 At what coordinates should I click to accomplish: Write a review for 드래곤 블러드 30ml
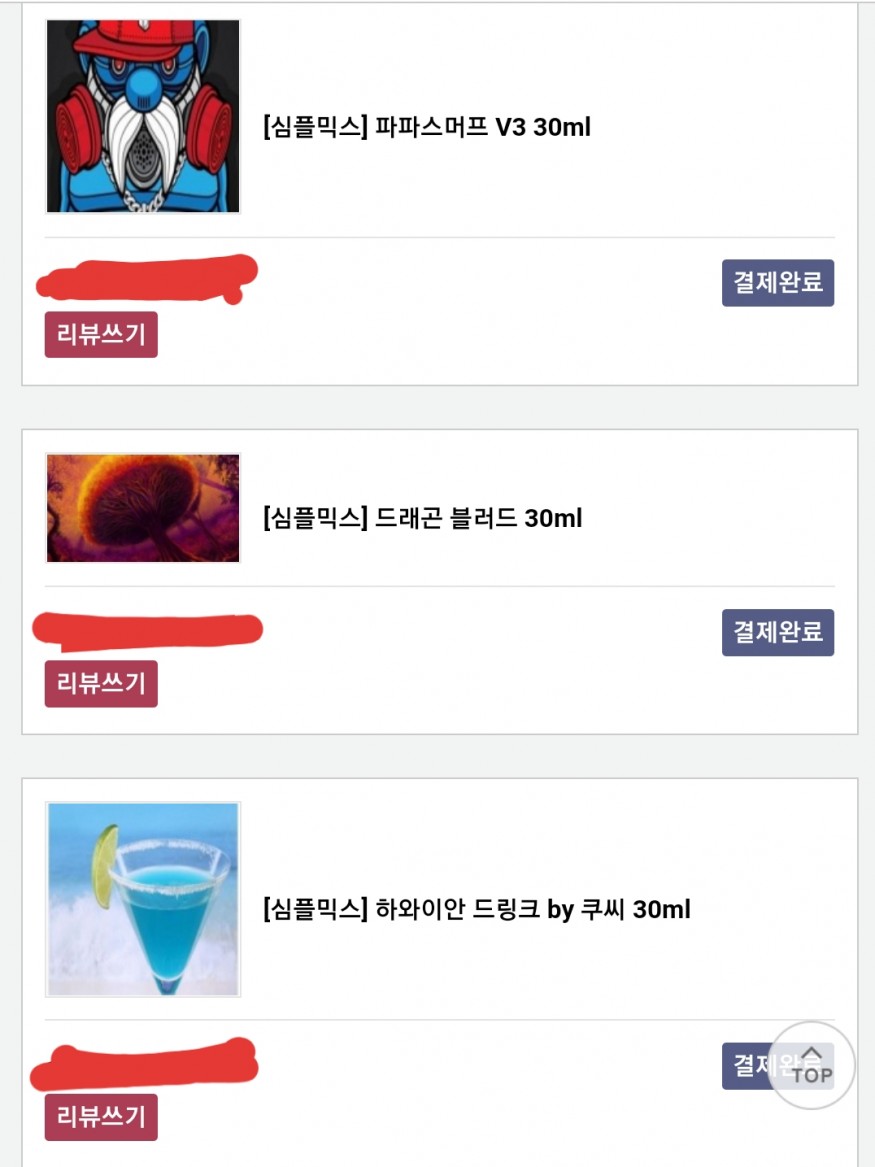101,683
